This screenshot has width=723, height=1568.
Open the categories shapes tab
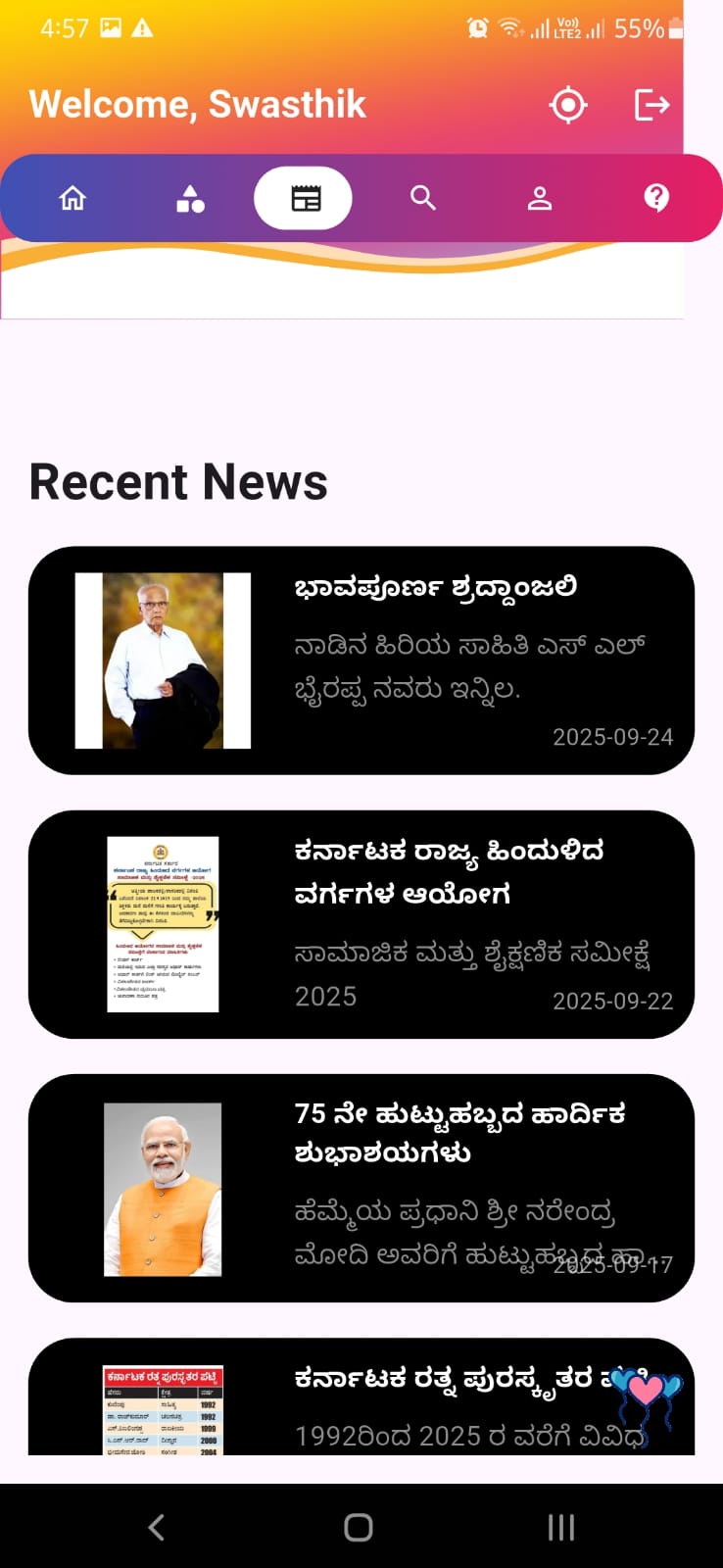tap(190, 199)
